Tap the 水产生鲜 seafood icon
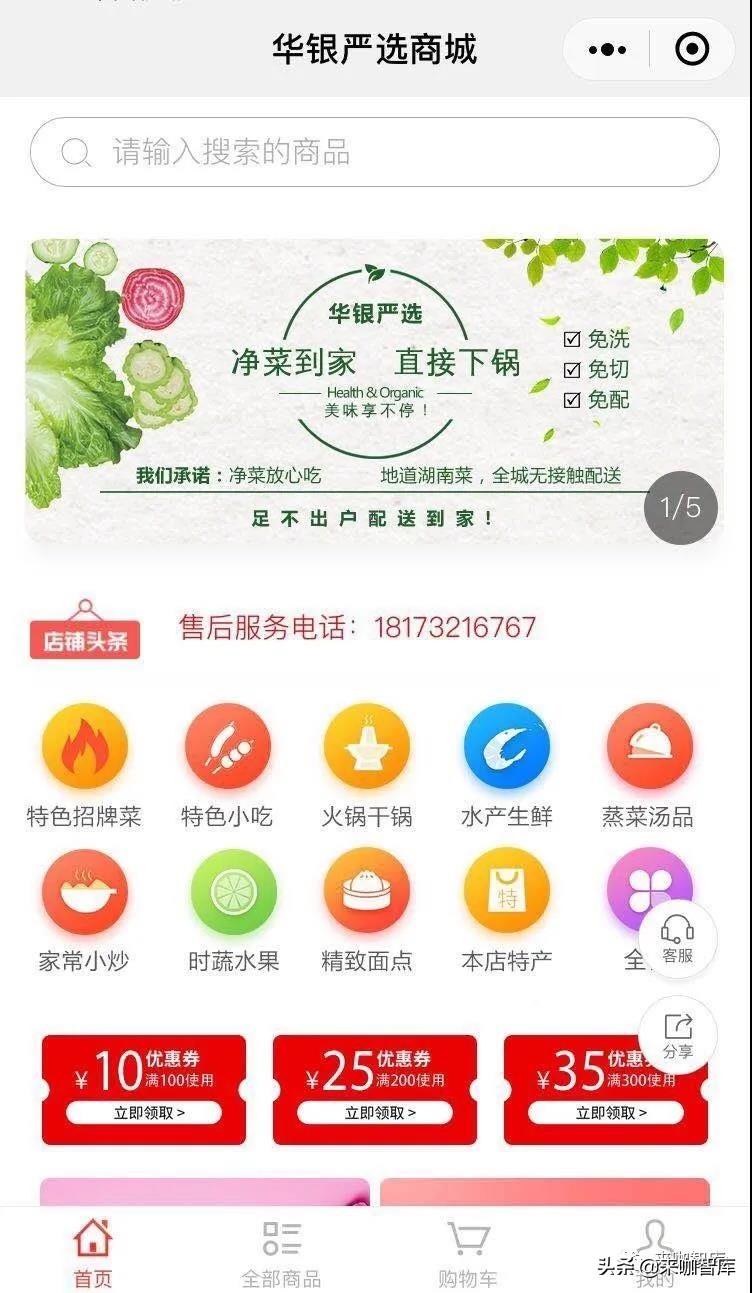 pos(508,745)
